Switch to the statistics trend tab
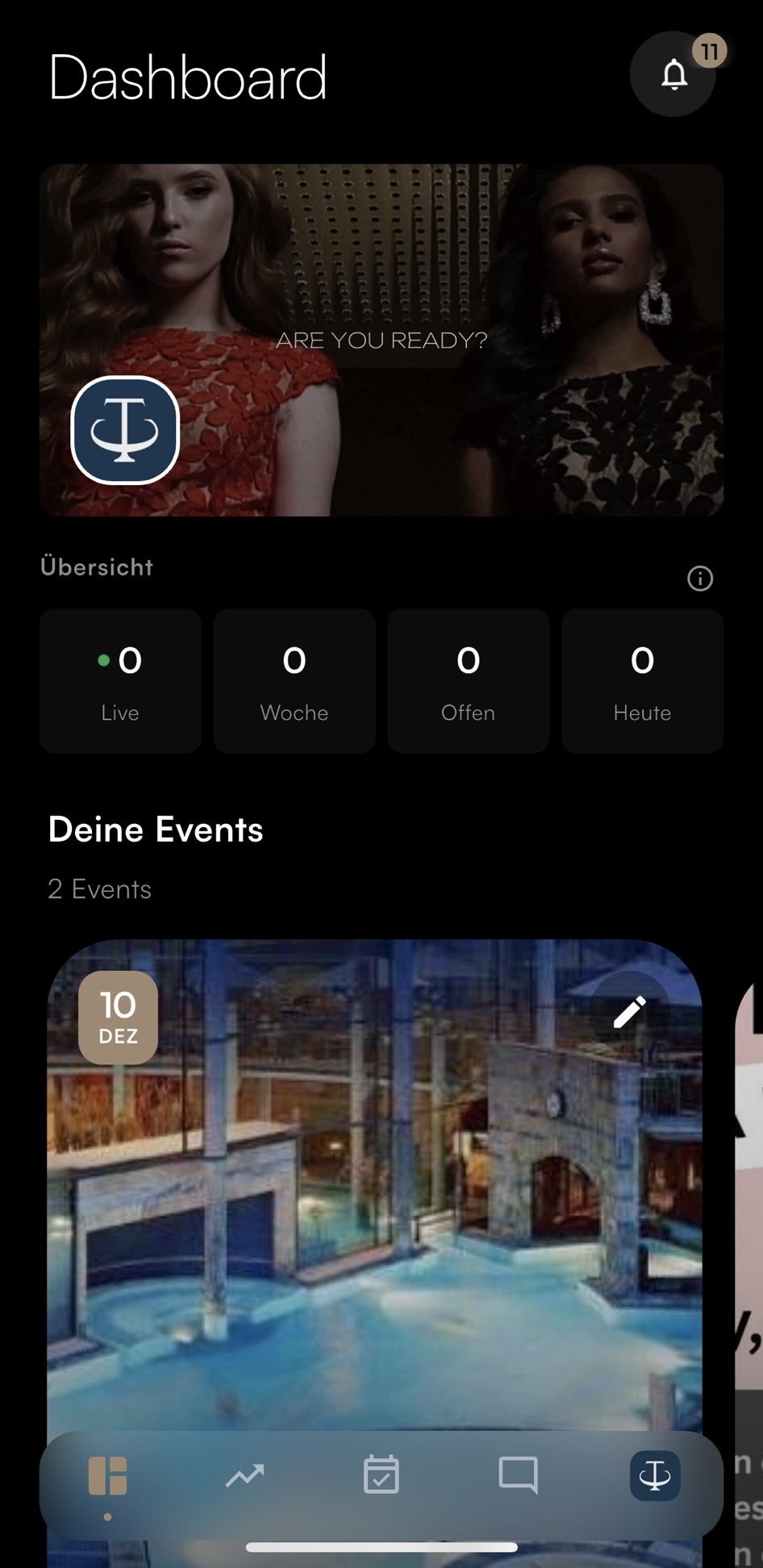 pos(244,1476)
